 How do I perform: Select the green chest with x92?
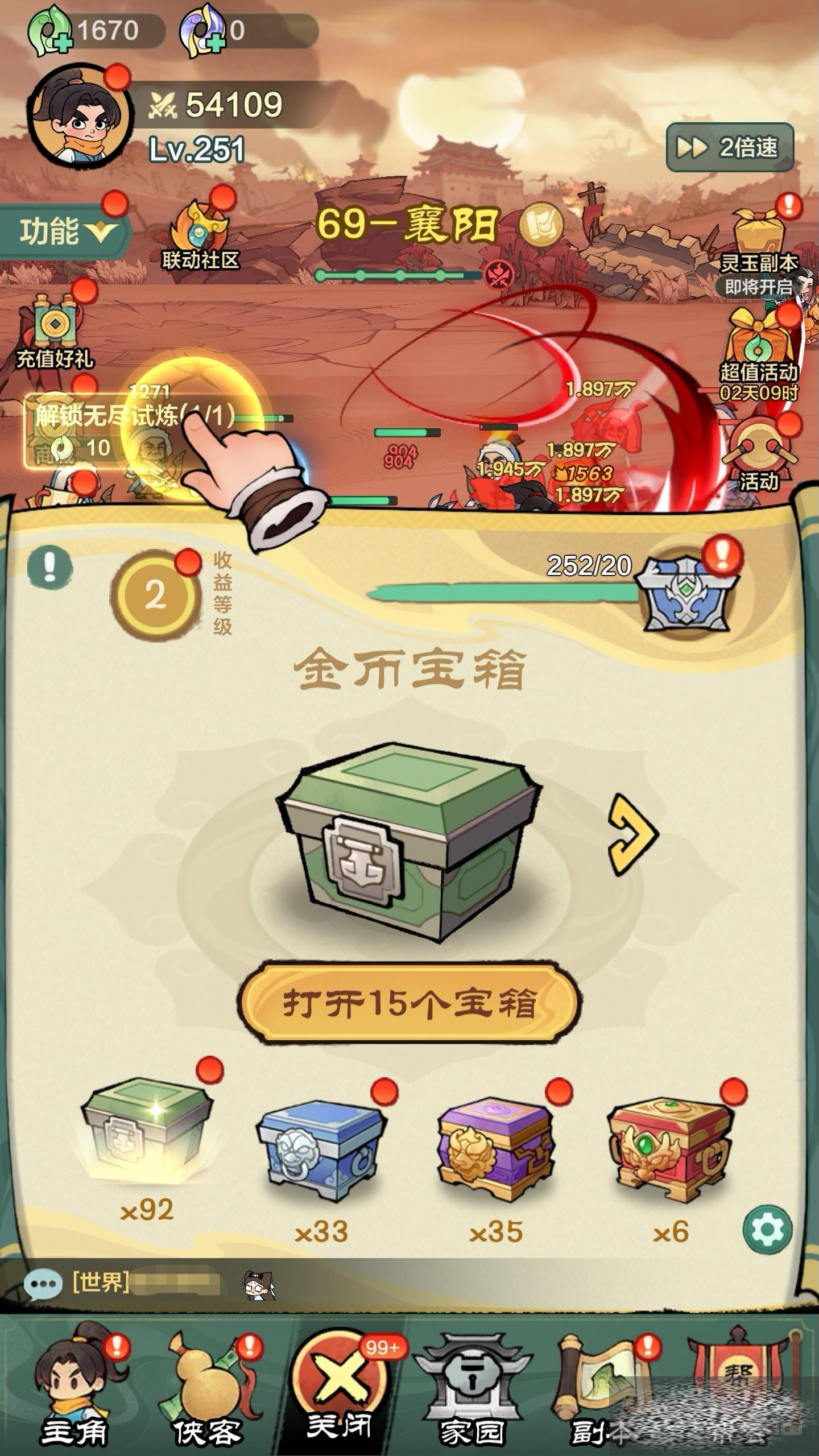pyautogui.click(x=147, y=1132)
